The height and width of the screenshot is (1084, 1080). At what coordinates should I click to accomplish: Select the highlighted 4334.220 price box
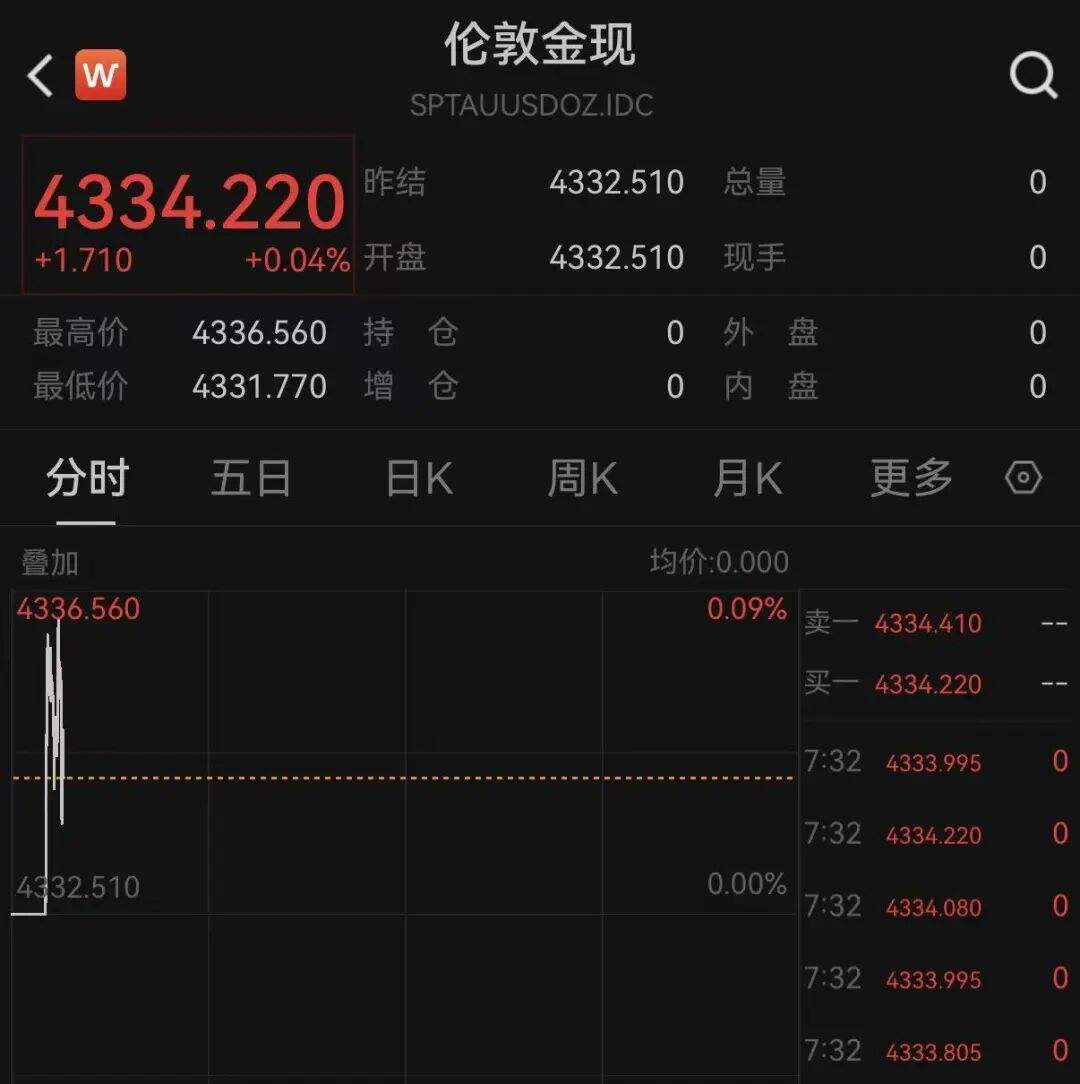point(188,213)
